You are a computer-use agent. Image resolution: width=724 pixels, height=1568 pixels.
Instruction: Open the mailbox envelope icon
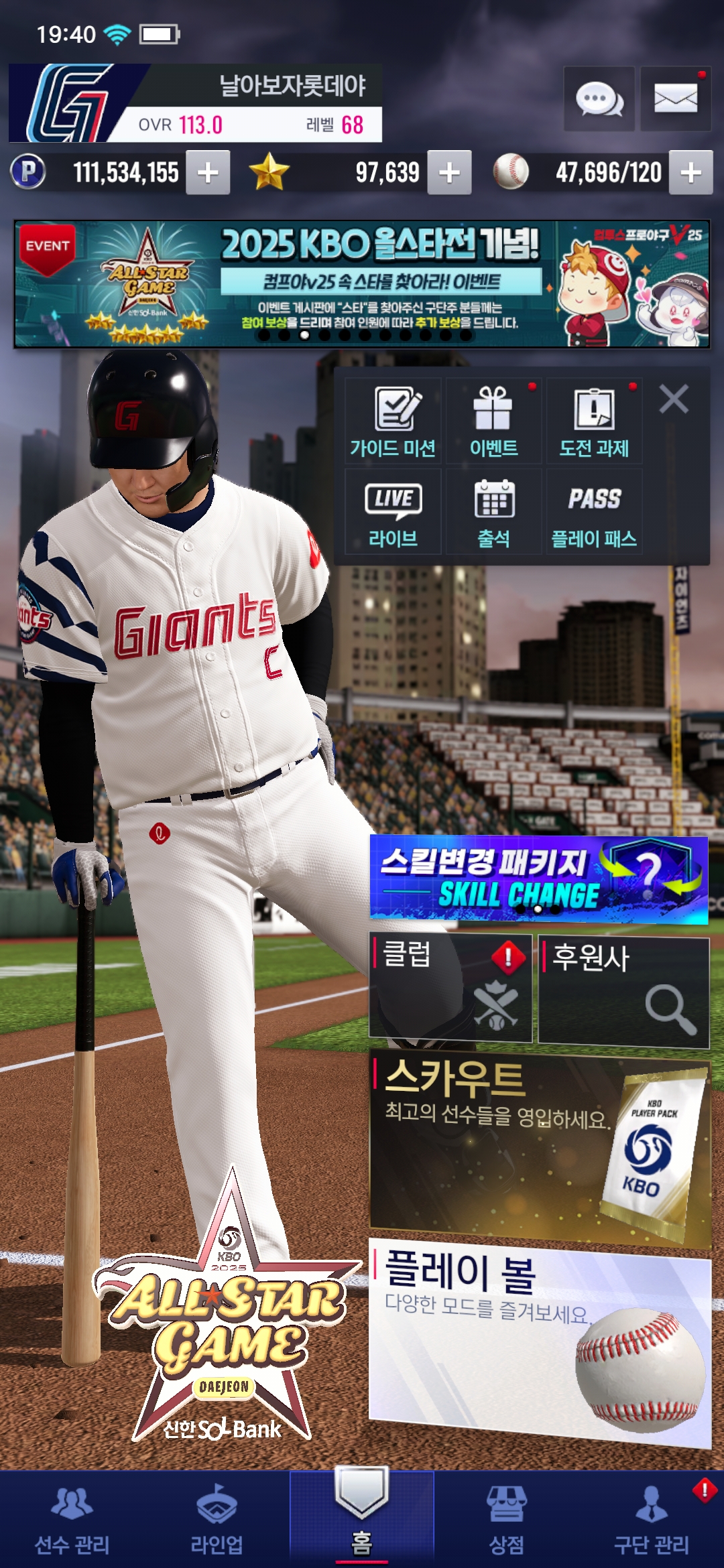point(675,99)
